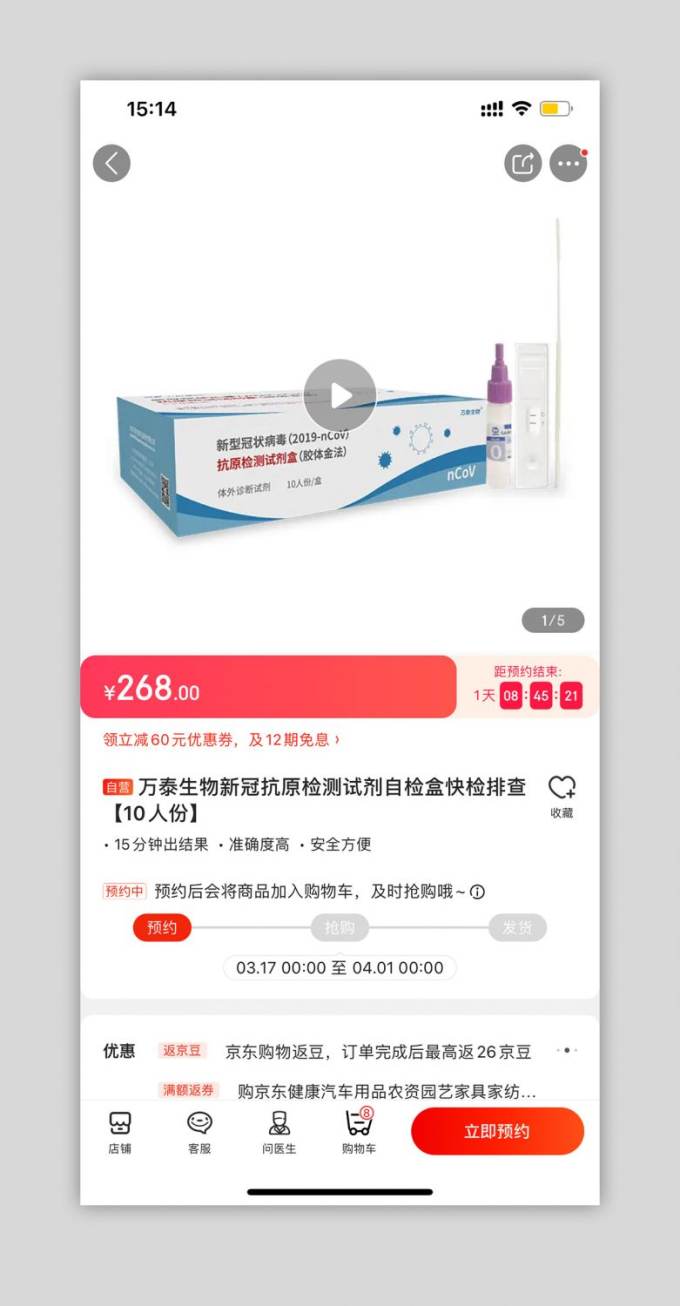This screenshot has height=1306, width=680.
Task: Add product to favorites with 收藏
Action: click(561, 796)
